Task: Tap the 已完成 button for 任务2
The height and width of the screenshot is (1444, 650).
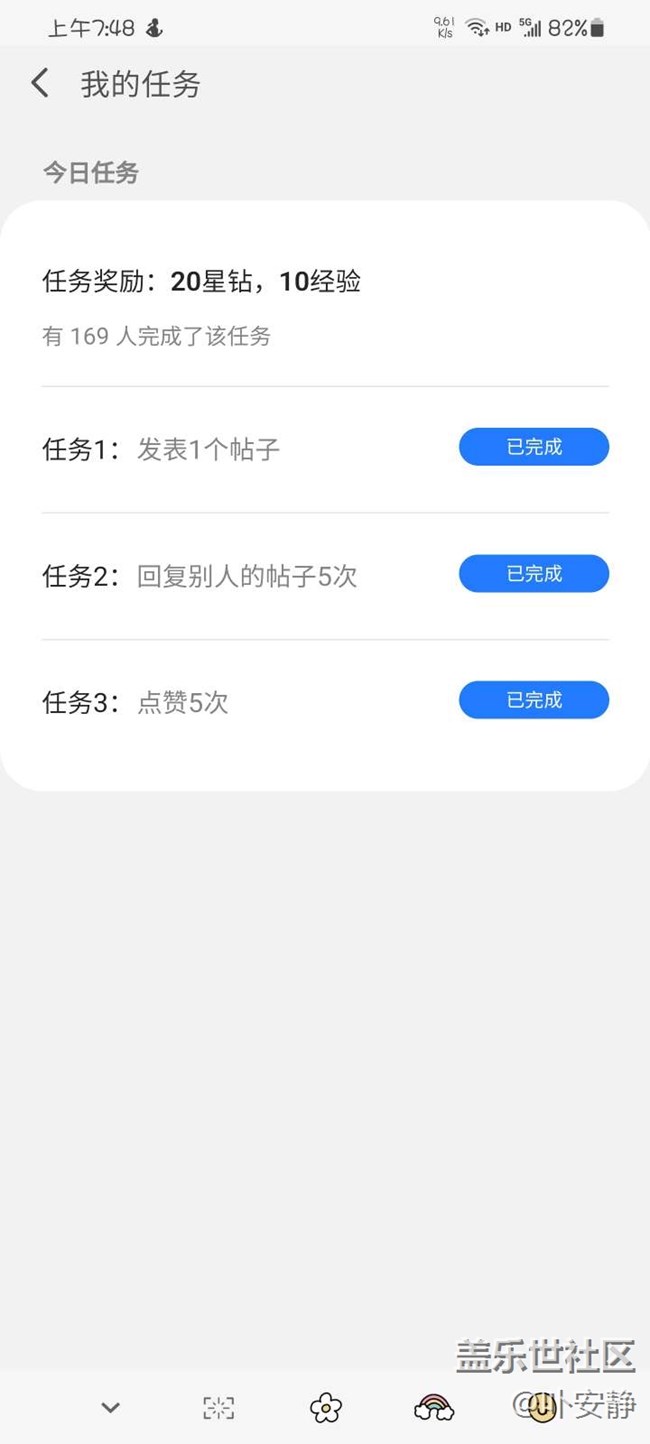Action: pyautogui.click(x=533, y=574)
